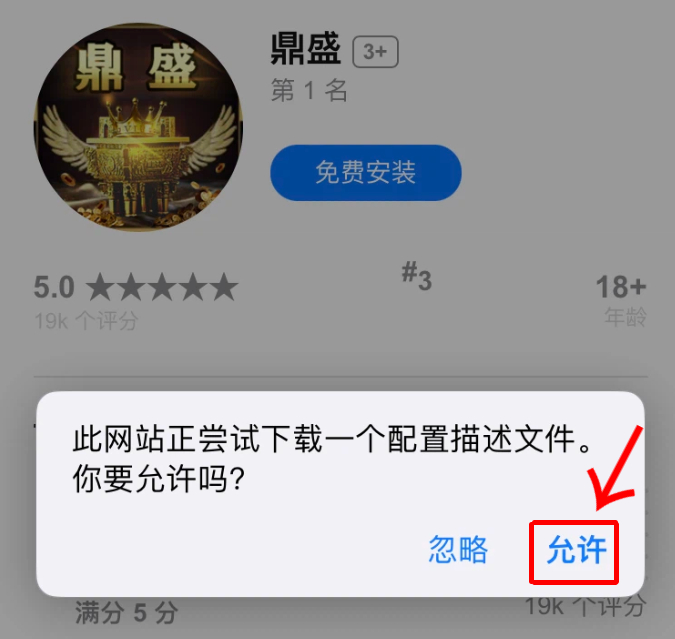Choose 忽略 to dismiss the download prompt

(x=458, y=550)
